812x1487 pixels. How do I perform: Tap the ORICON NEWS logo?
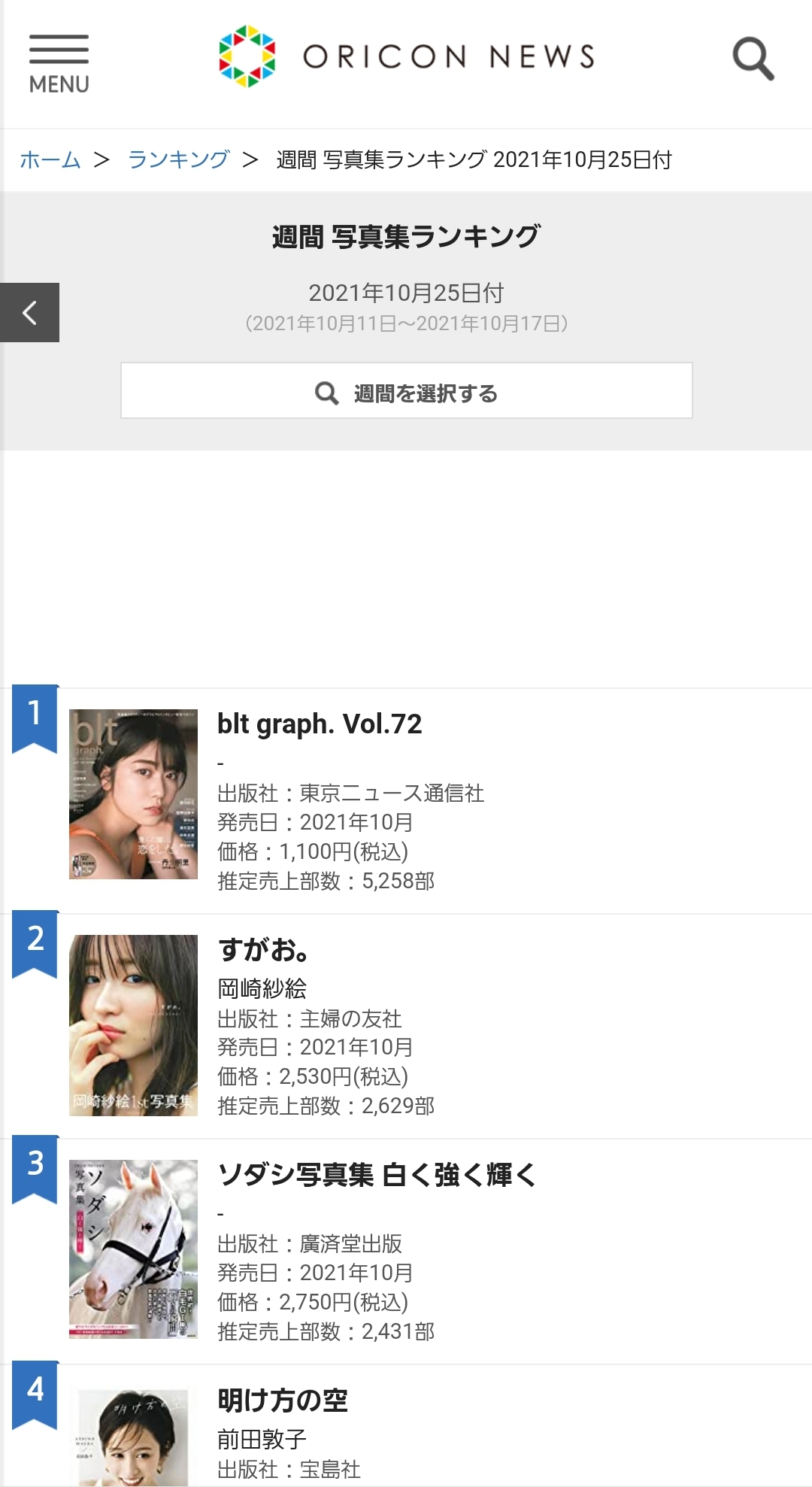coord(406,56)
